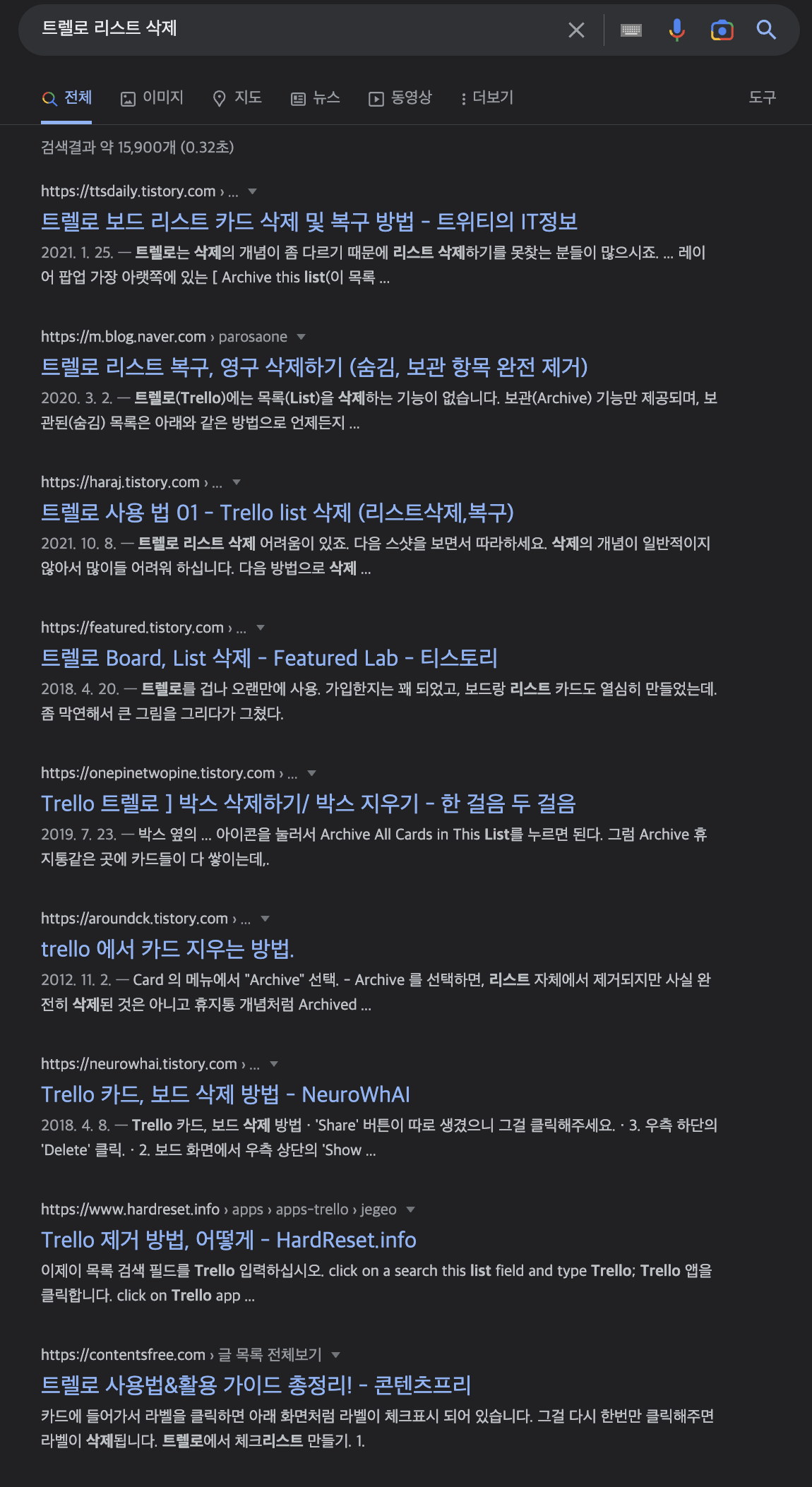Switch to the 지도 tab
The width and height of the screenshot is (812, 1487).
(x=237, y=97)
